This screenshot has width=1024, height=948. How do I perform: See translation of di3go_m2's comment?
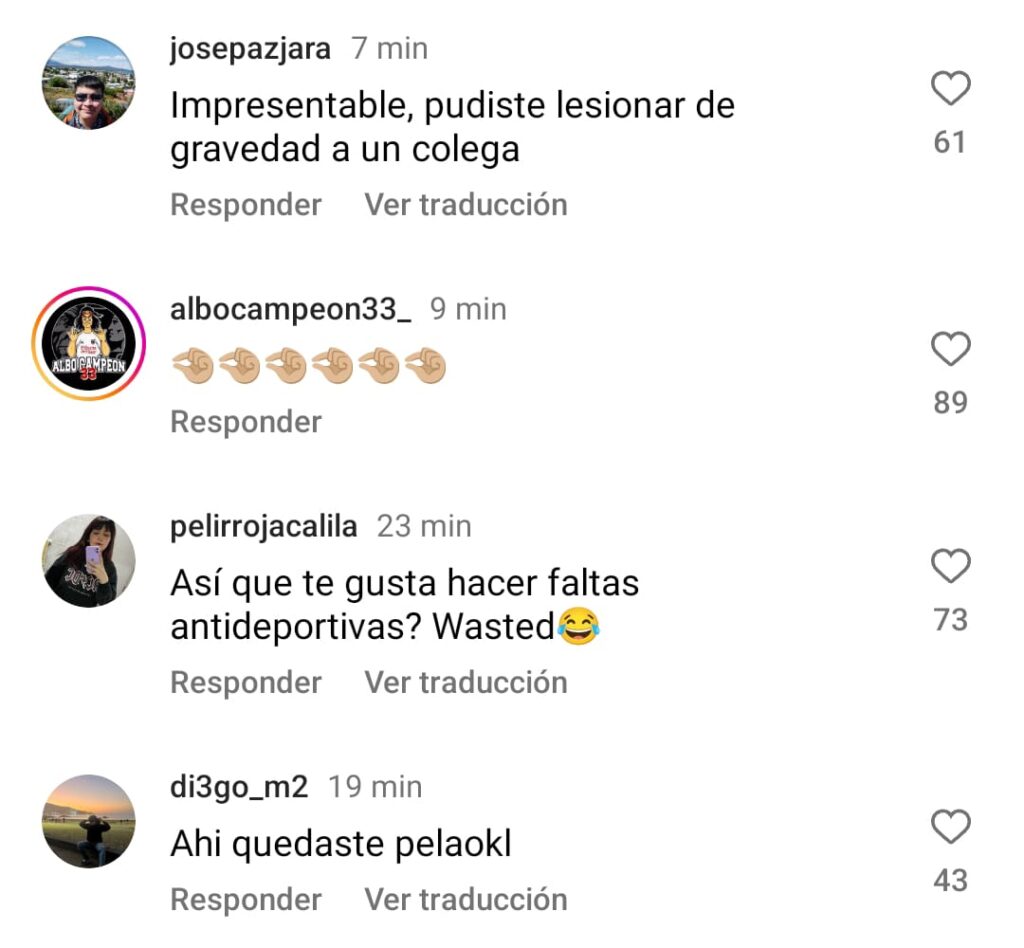tap(465, 899)
